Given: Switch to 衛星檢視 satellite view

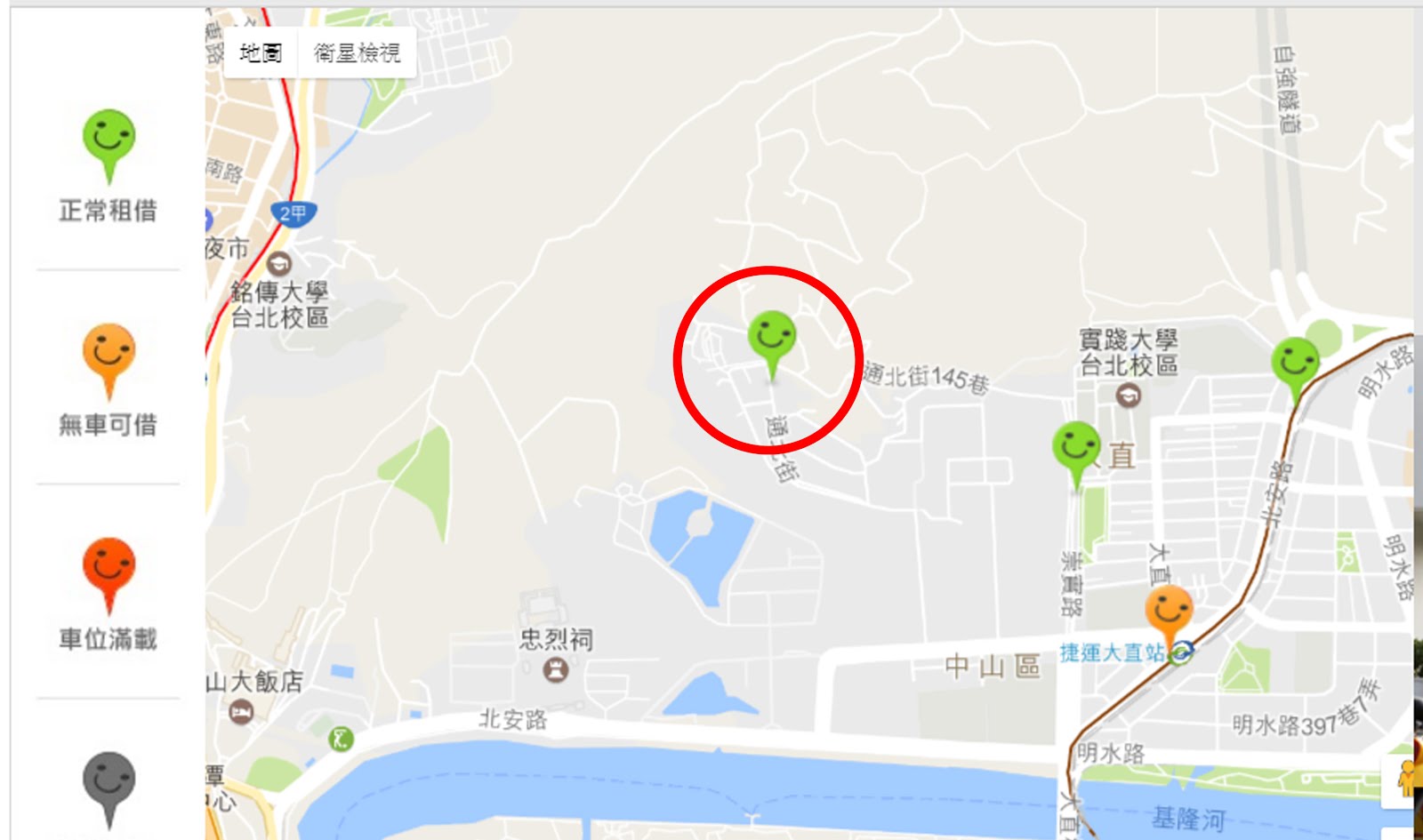Looking at the screenshot, I should (x=357, y=53).
